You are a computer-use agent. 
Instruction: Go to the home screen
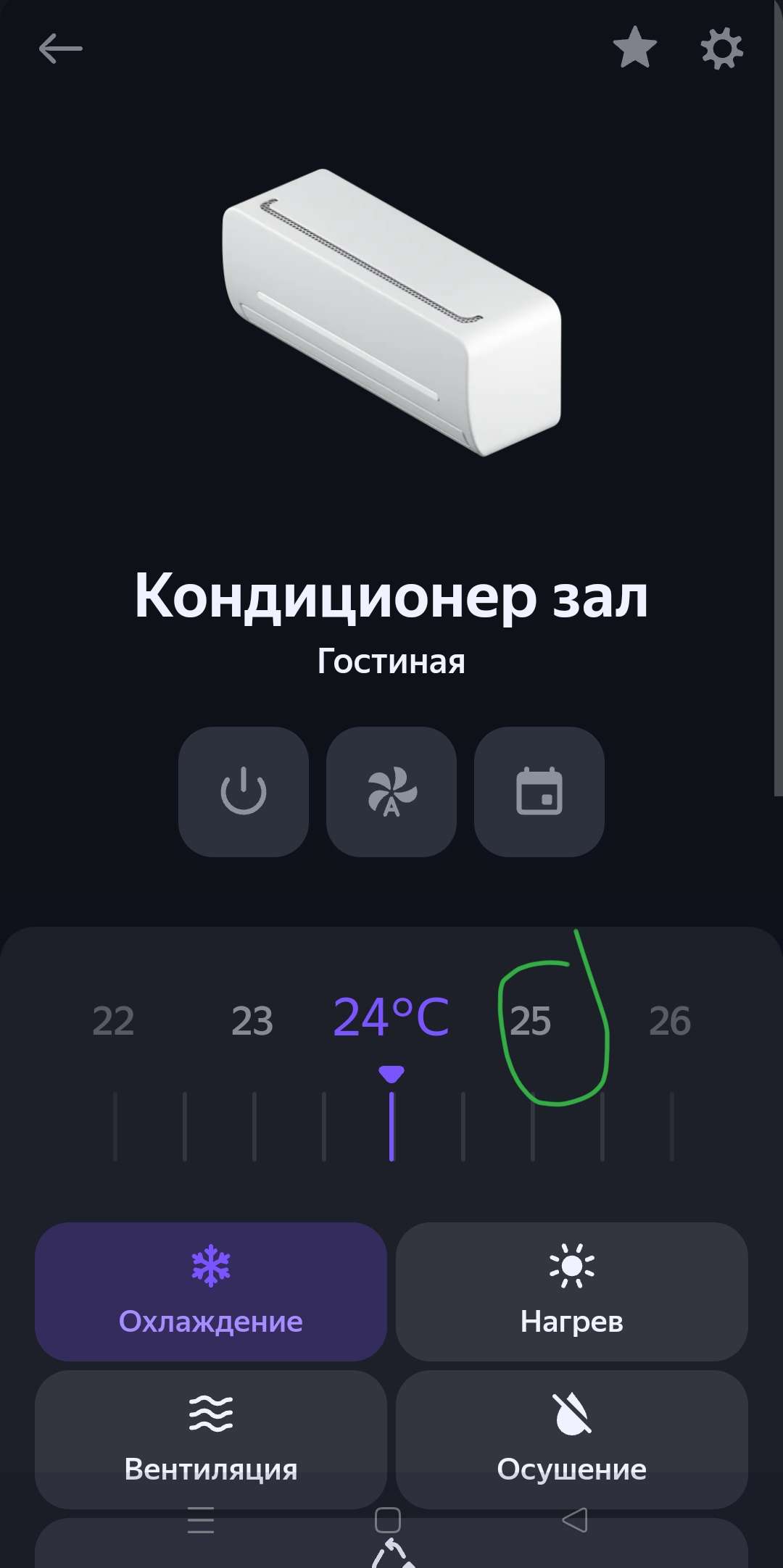(x=388, y=1519)
